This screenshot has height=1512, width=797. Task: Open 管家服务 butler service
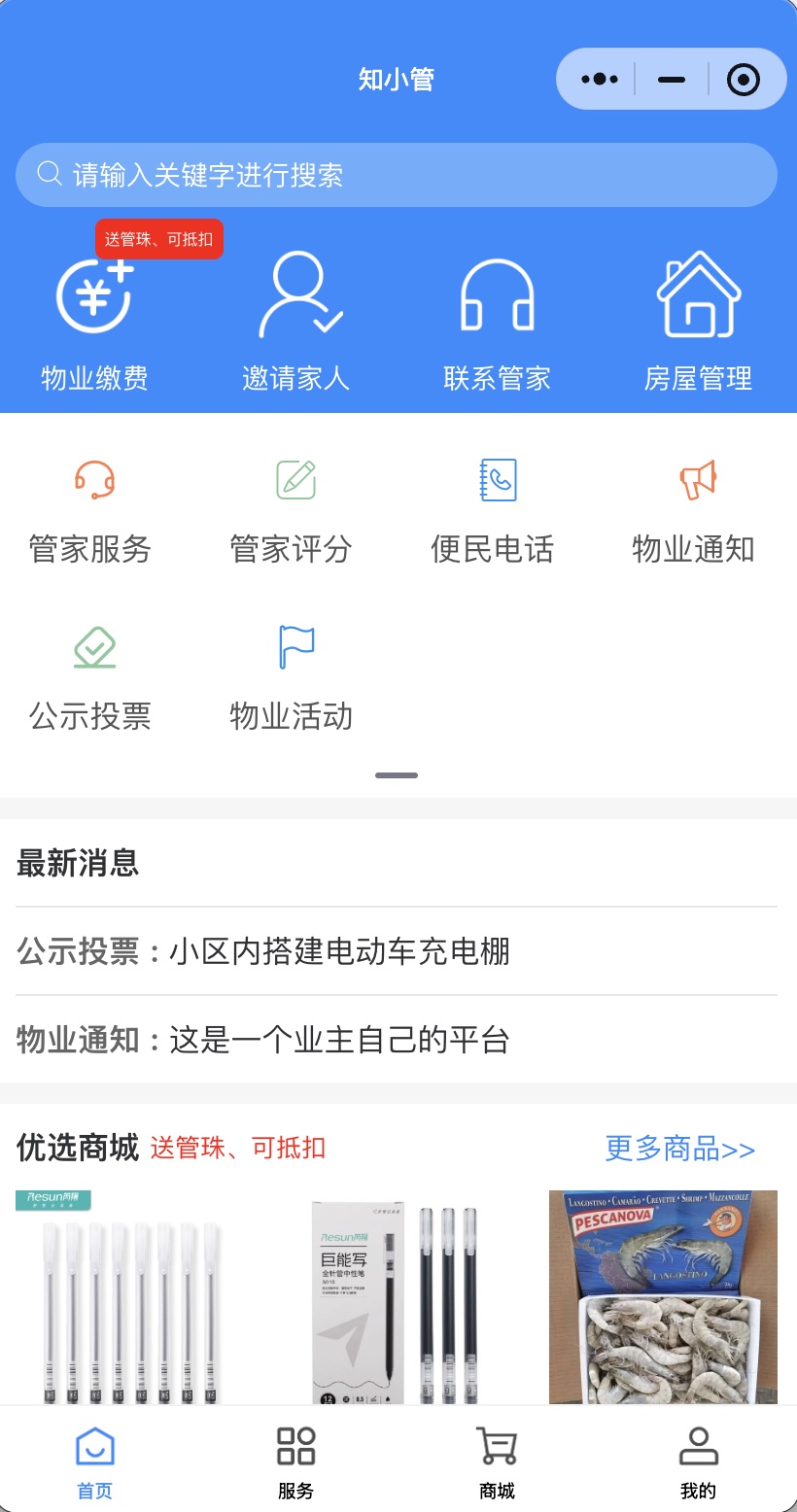[x=90, y=511]
